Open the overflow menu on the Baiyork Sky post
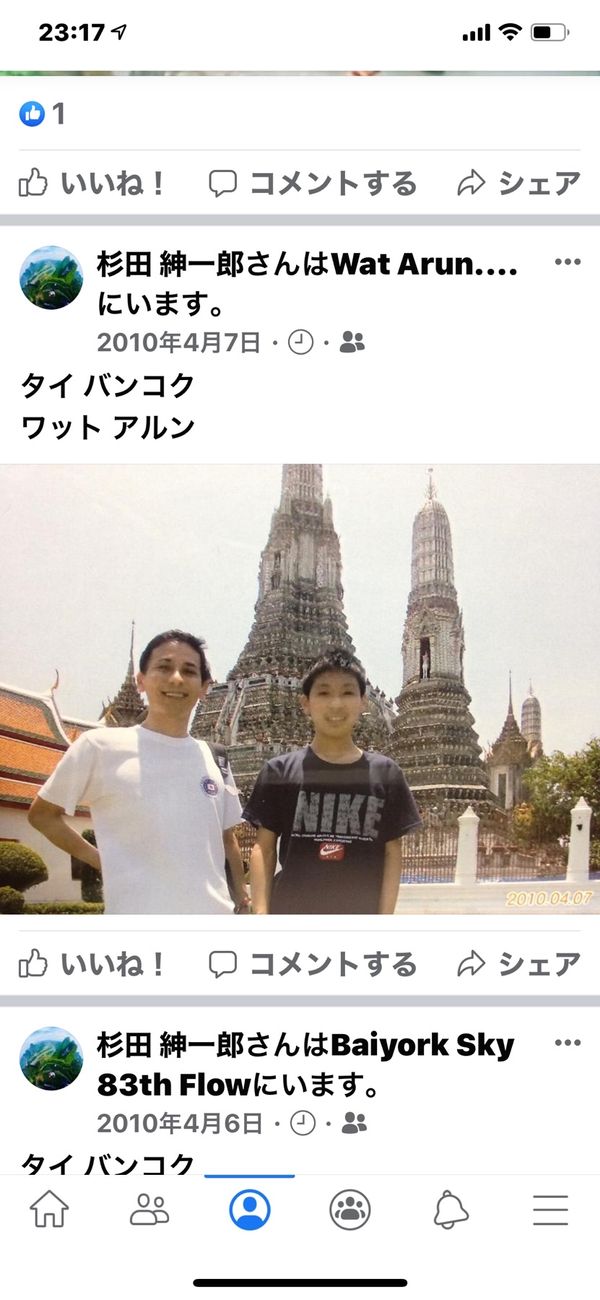This screenshot has height=1300, width=600. (567, 1043)
